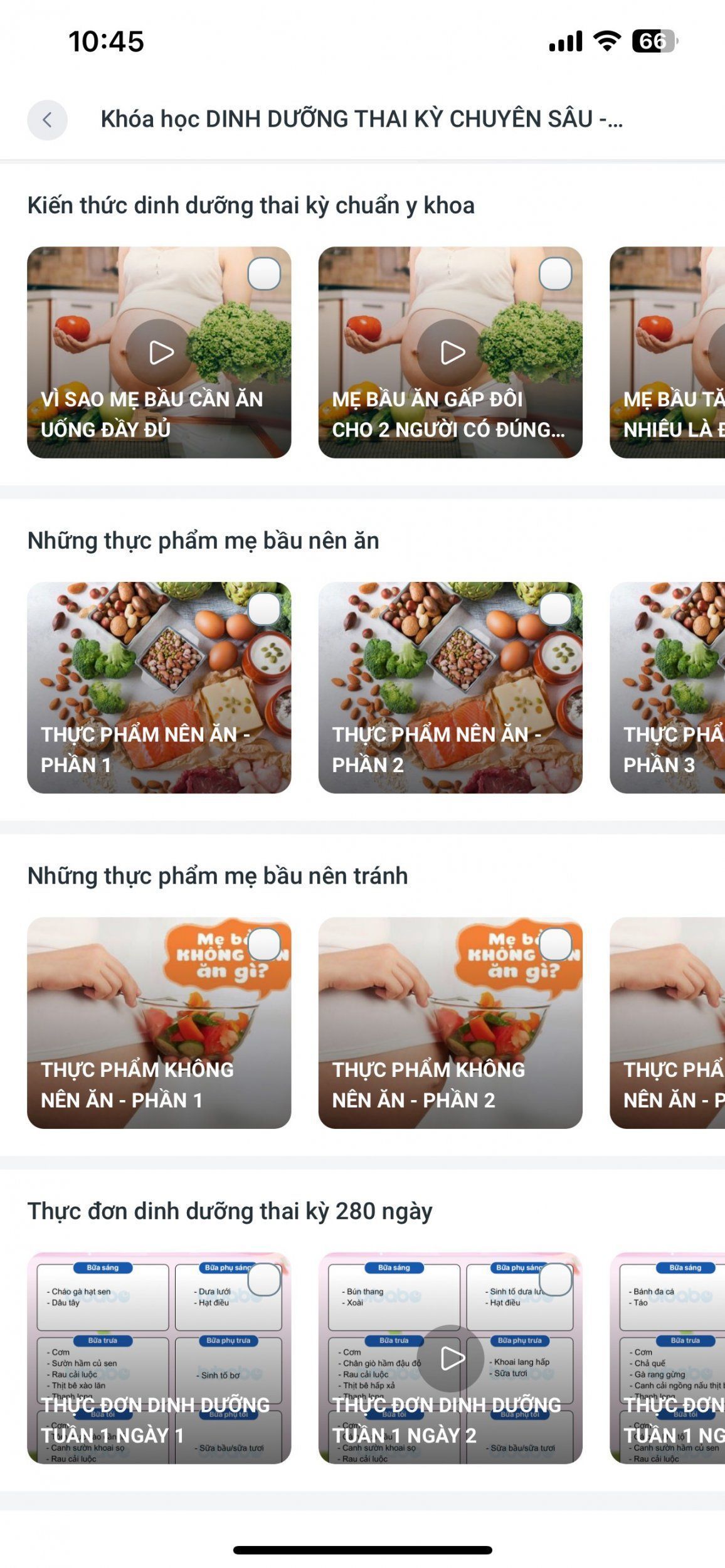
Task: Open lesson MẸ BẦU ĂN GẤP ĐÔI CHO 2 NGƯỜI
Action: pos(450,352)
